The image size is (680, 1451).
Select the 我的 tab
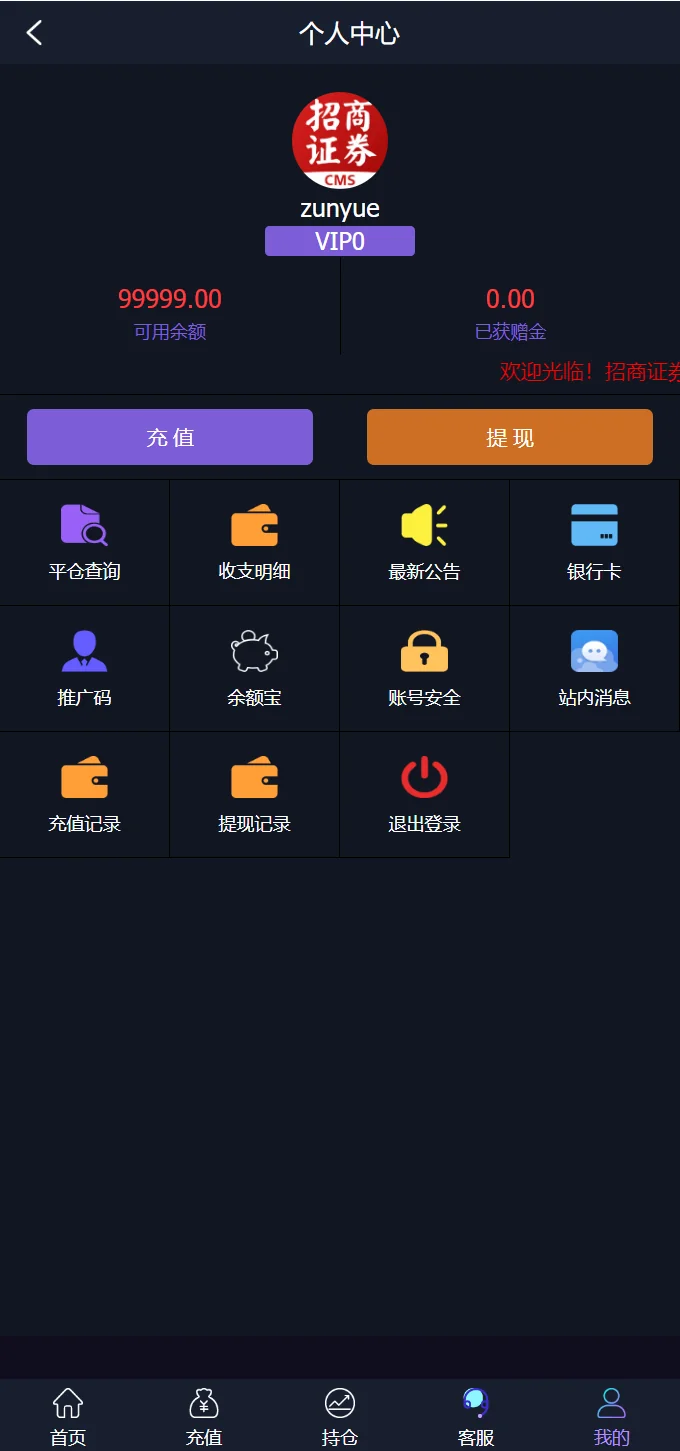click(x=612, y=1416)
